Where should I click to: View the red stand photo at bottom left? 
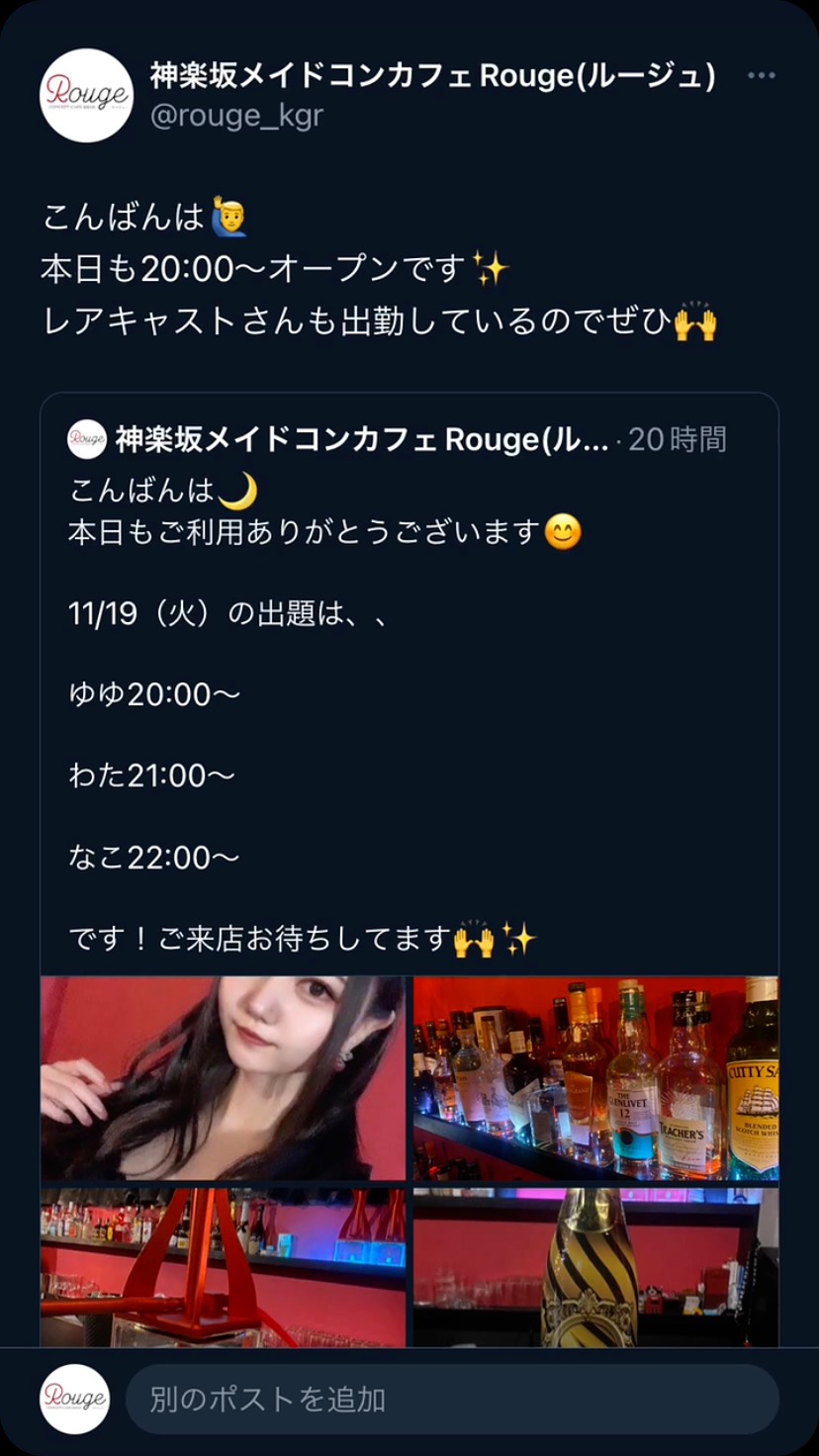(223, 1268)
